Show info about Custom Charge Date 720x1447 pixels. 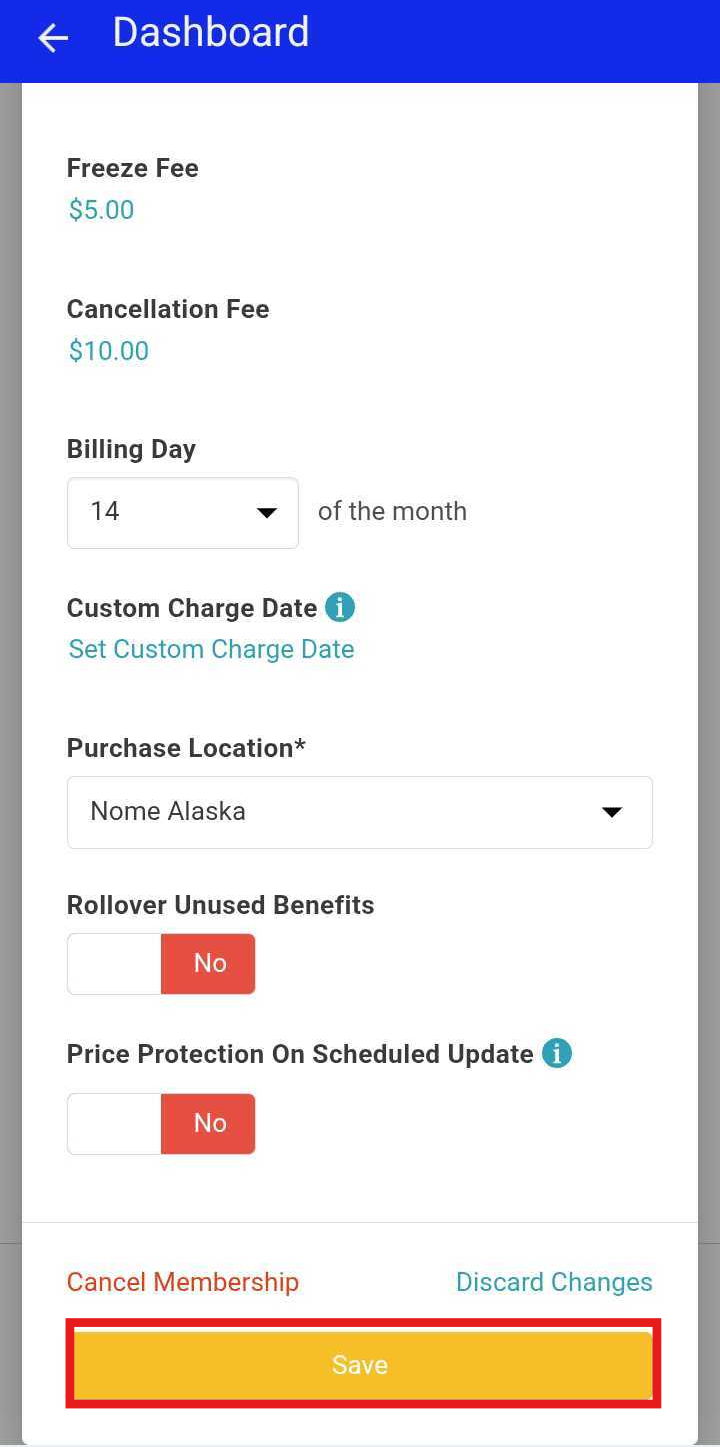(x=340, y=607)
